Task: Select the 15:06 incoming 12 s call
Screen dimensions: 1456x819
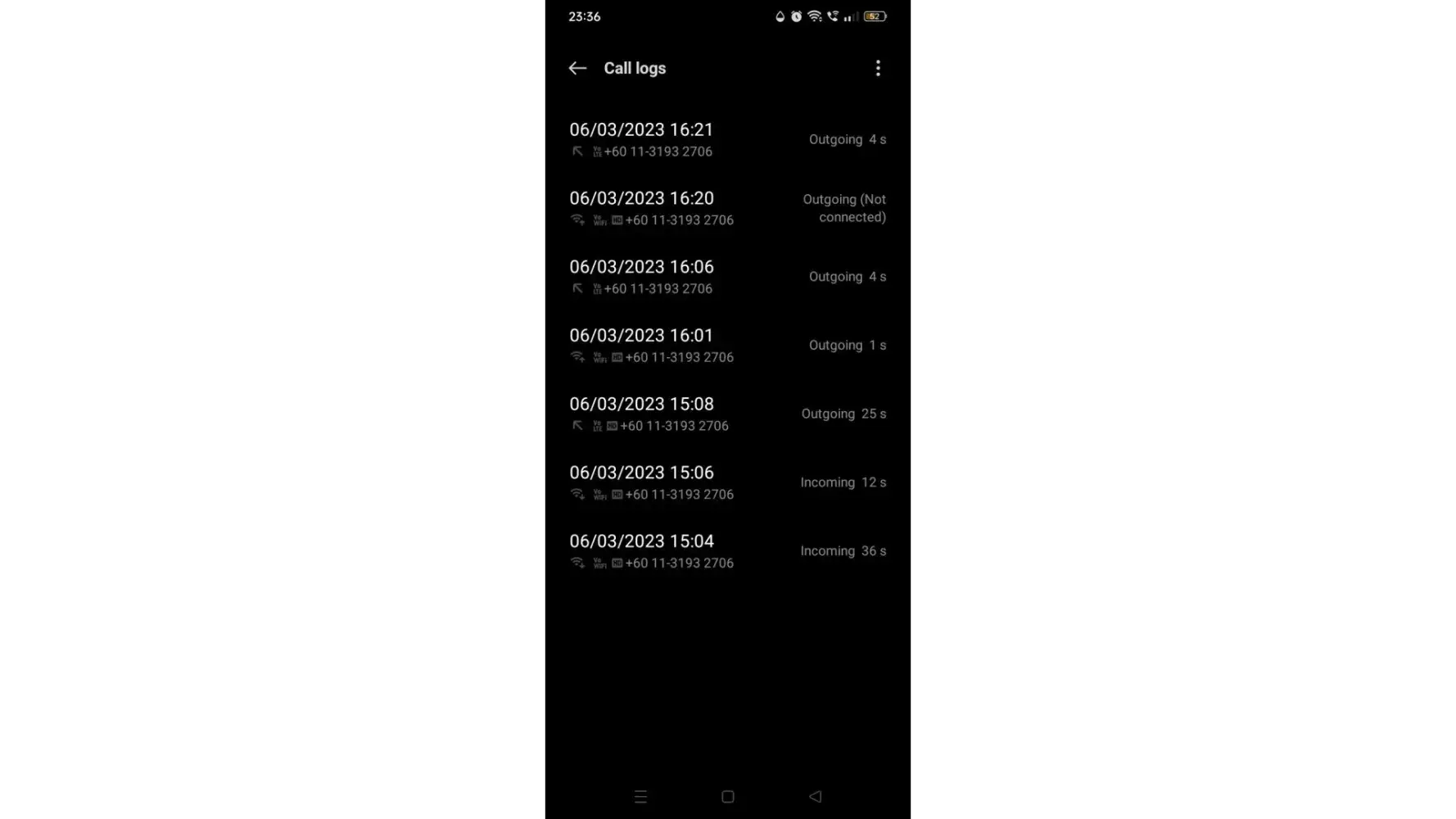Action: click(x=727, y=482)
